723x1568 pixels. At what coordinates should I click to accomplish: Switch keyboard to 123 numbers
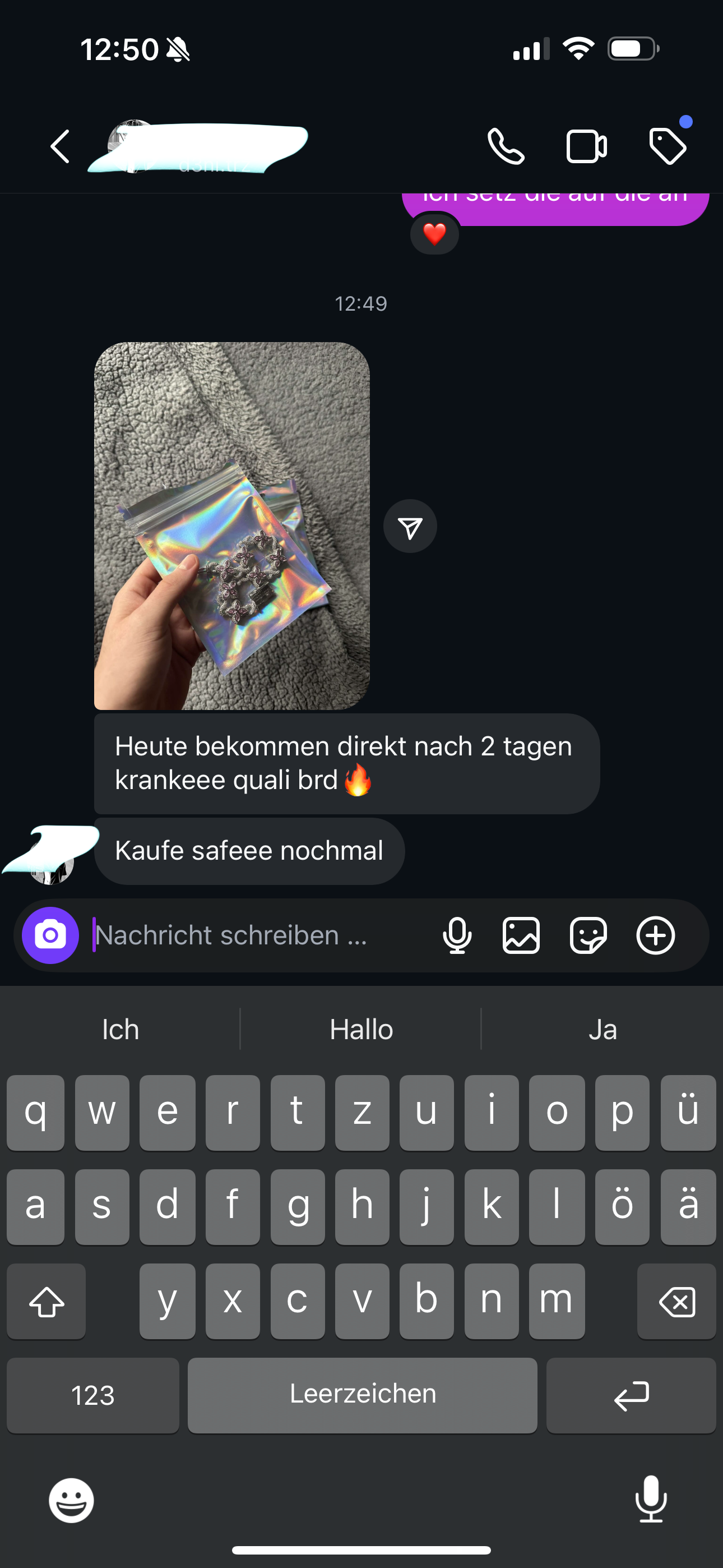(x=93, y=1395)
